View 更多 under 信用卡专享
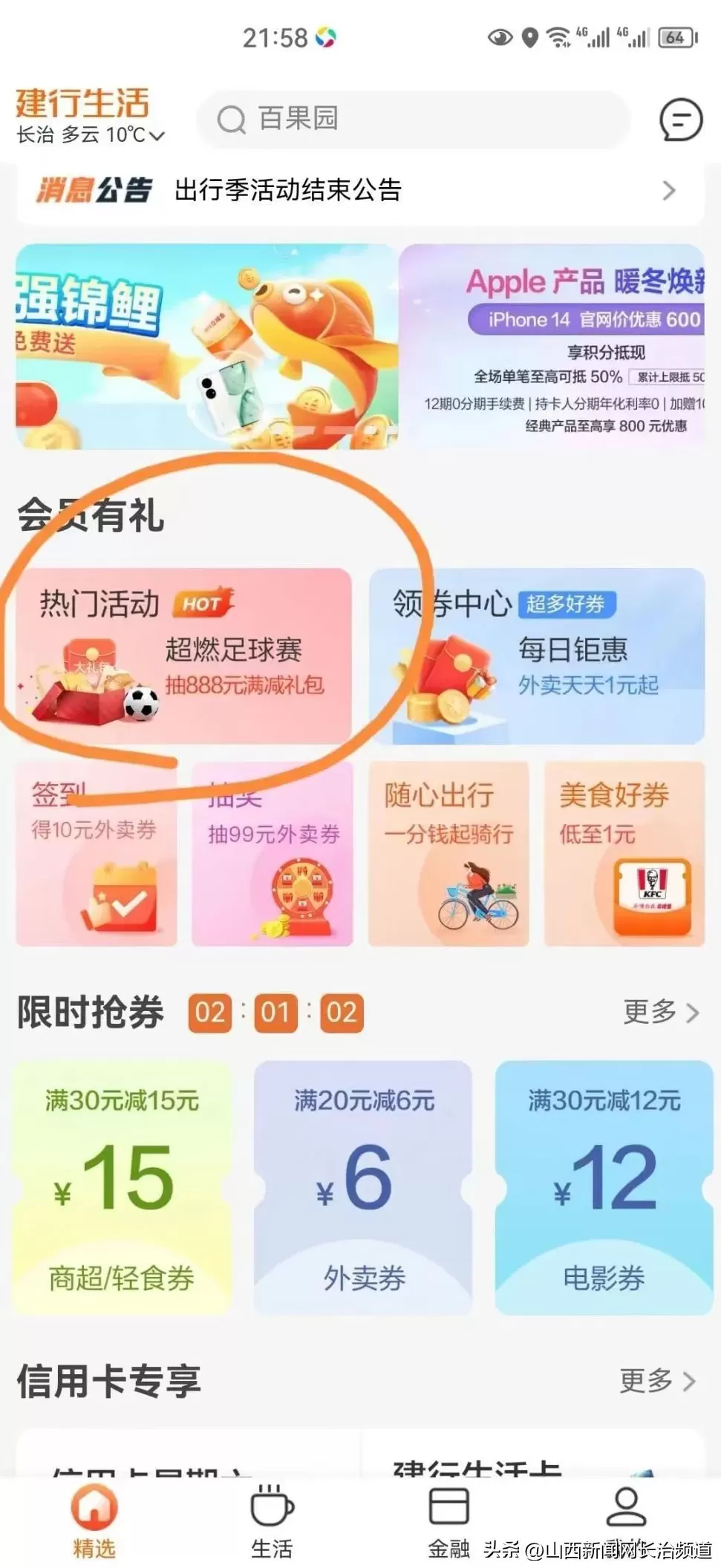 pyautogui.click(x=657, y=1381)
